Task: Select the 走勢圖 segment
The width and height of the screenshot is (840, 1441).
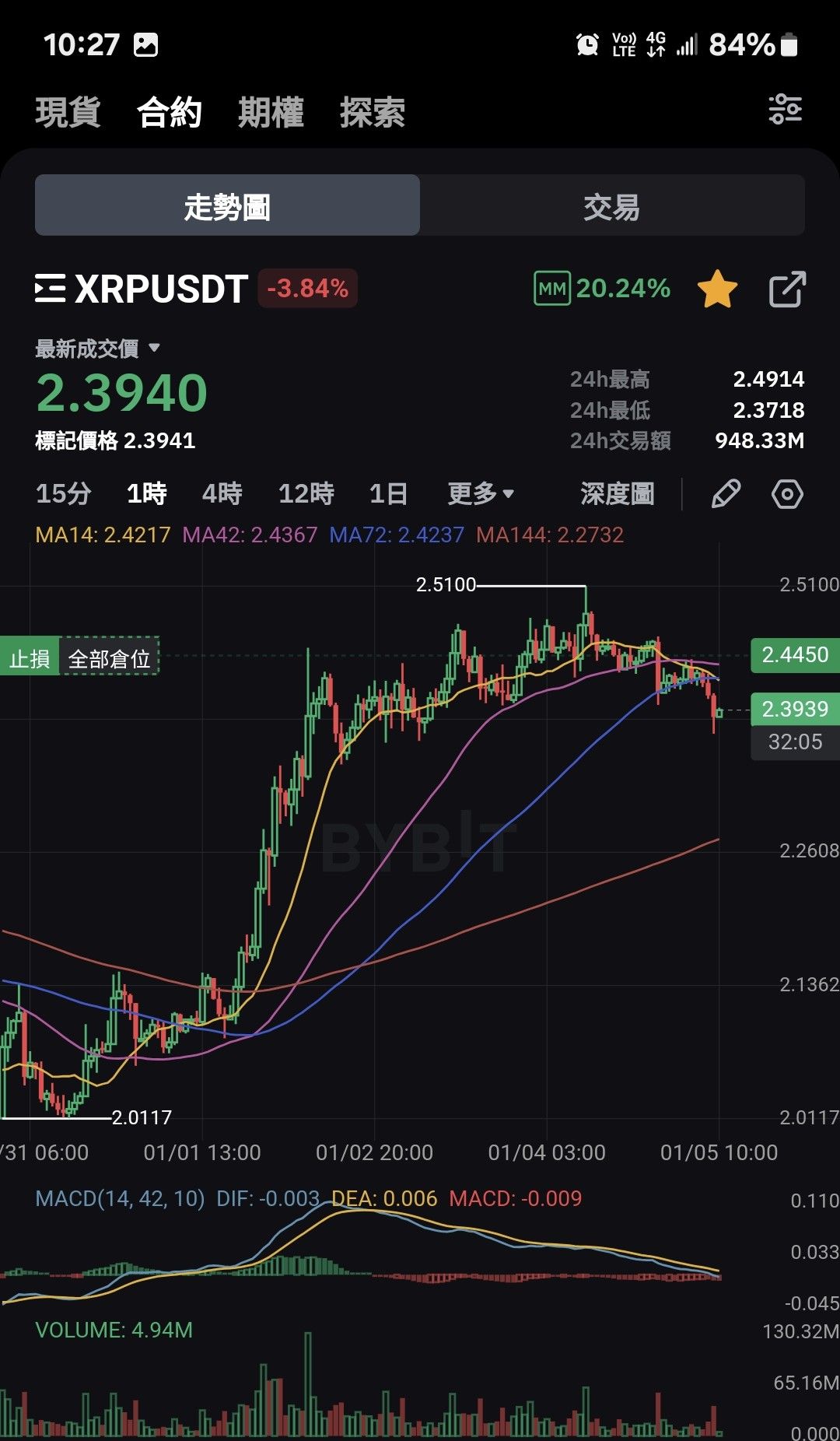Action: pyautogui.click(x=227, y=206)
